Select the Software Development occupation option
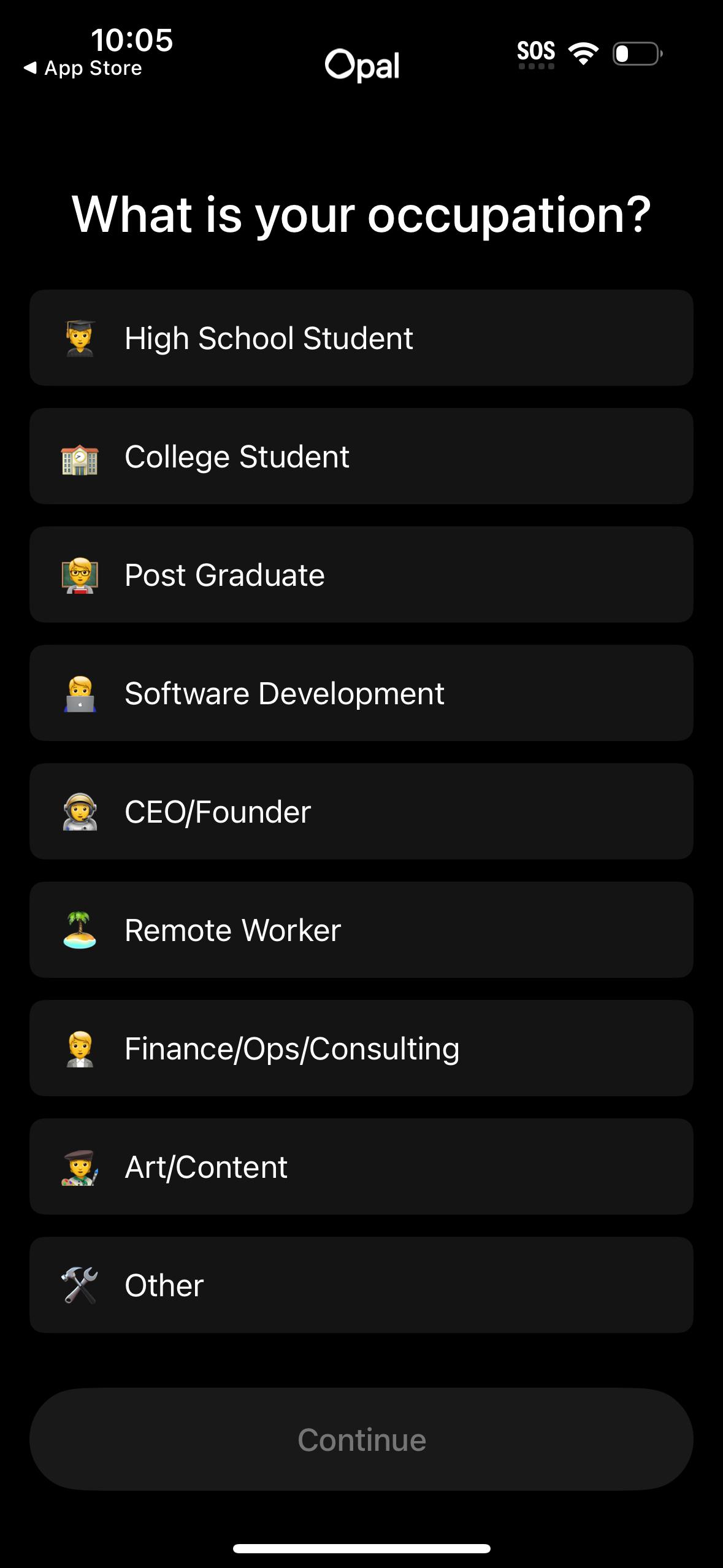723x1568 pixels. click(x=361, y=693)
